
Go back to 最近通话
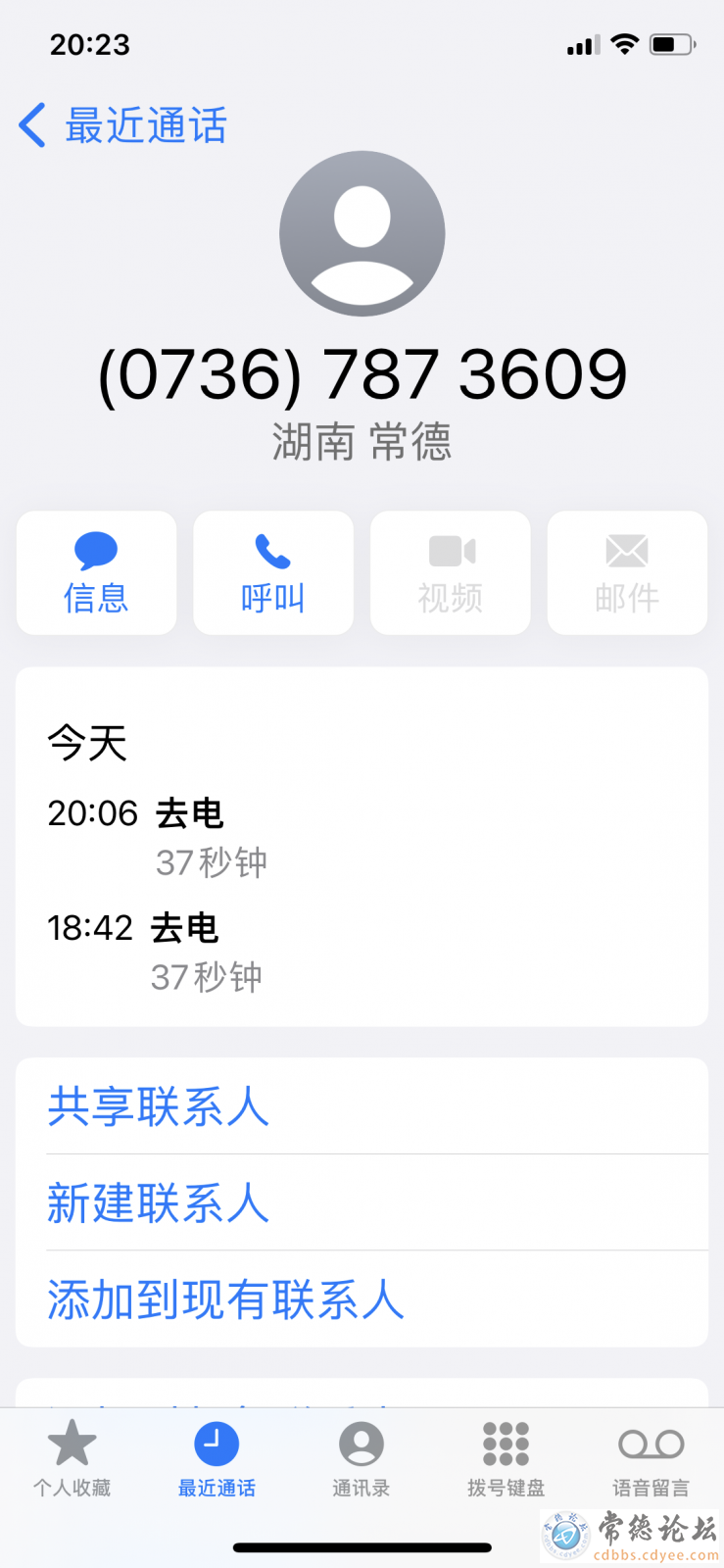(x=122, y=125)
